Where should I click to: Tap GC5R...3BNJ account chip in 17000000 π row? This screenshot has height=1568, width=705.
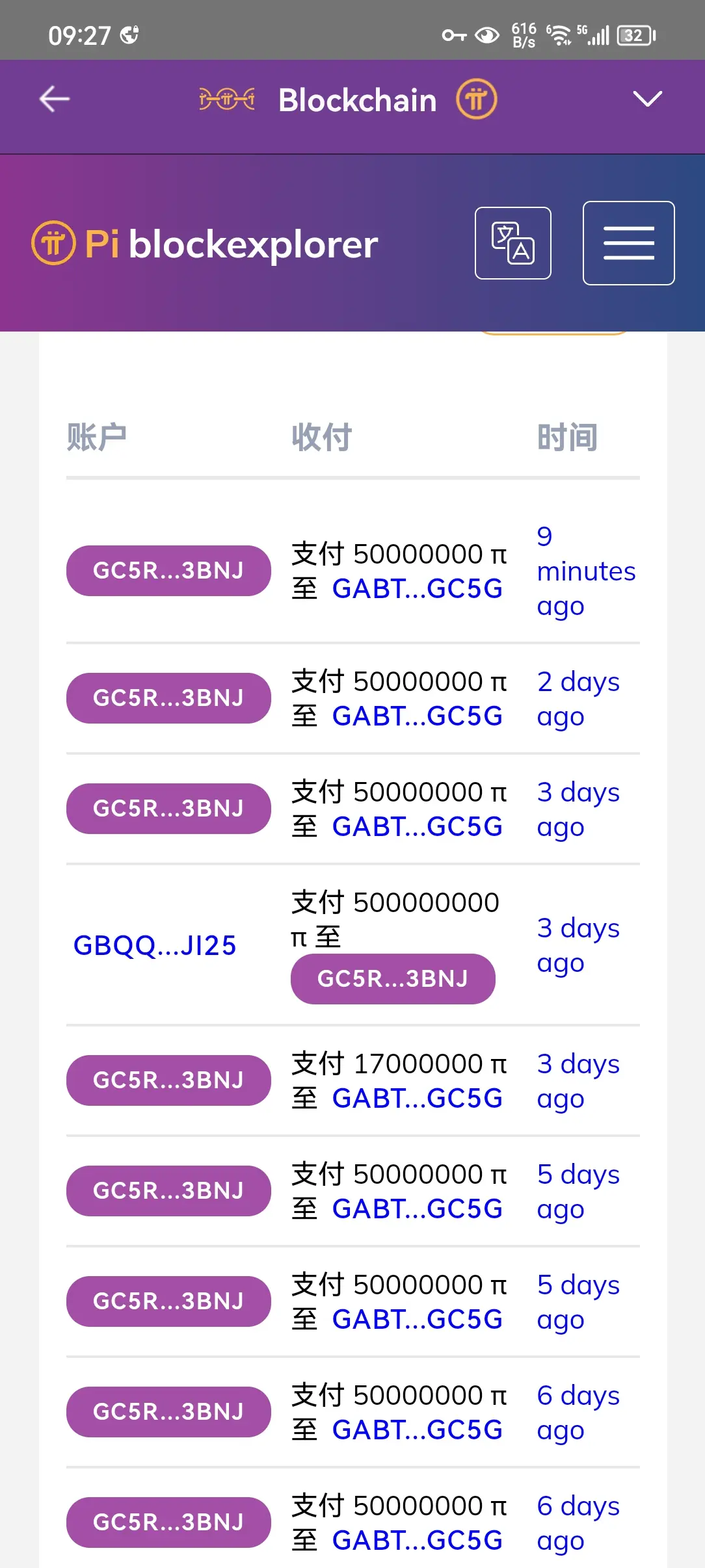168,1080
